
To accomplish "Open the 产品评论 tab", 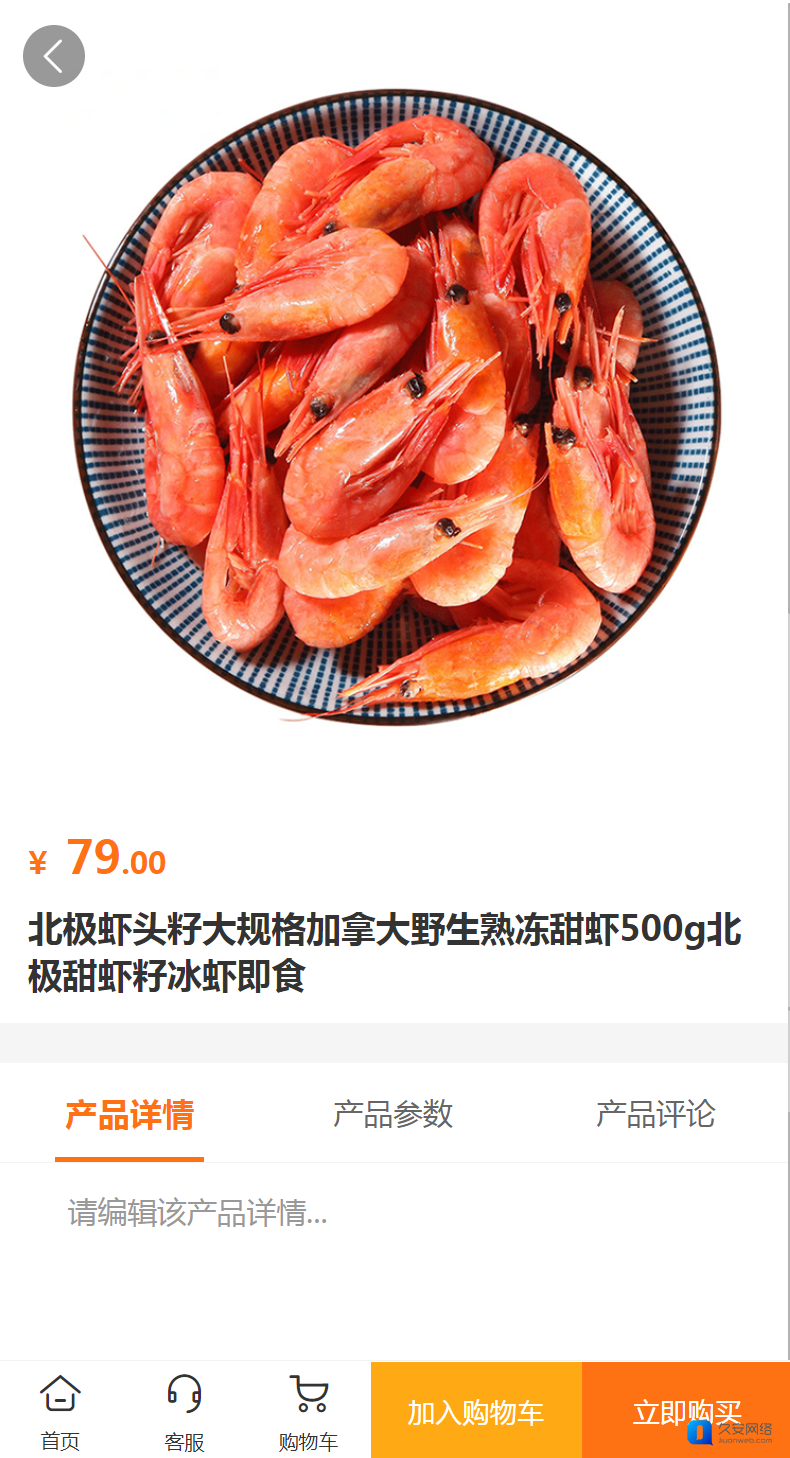I will [656, 1114].
